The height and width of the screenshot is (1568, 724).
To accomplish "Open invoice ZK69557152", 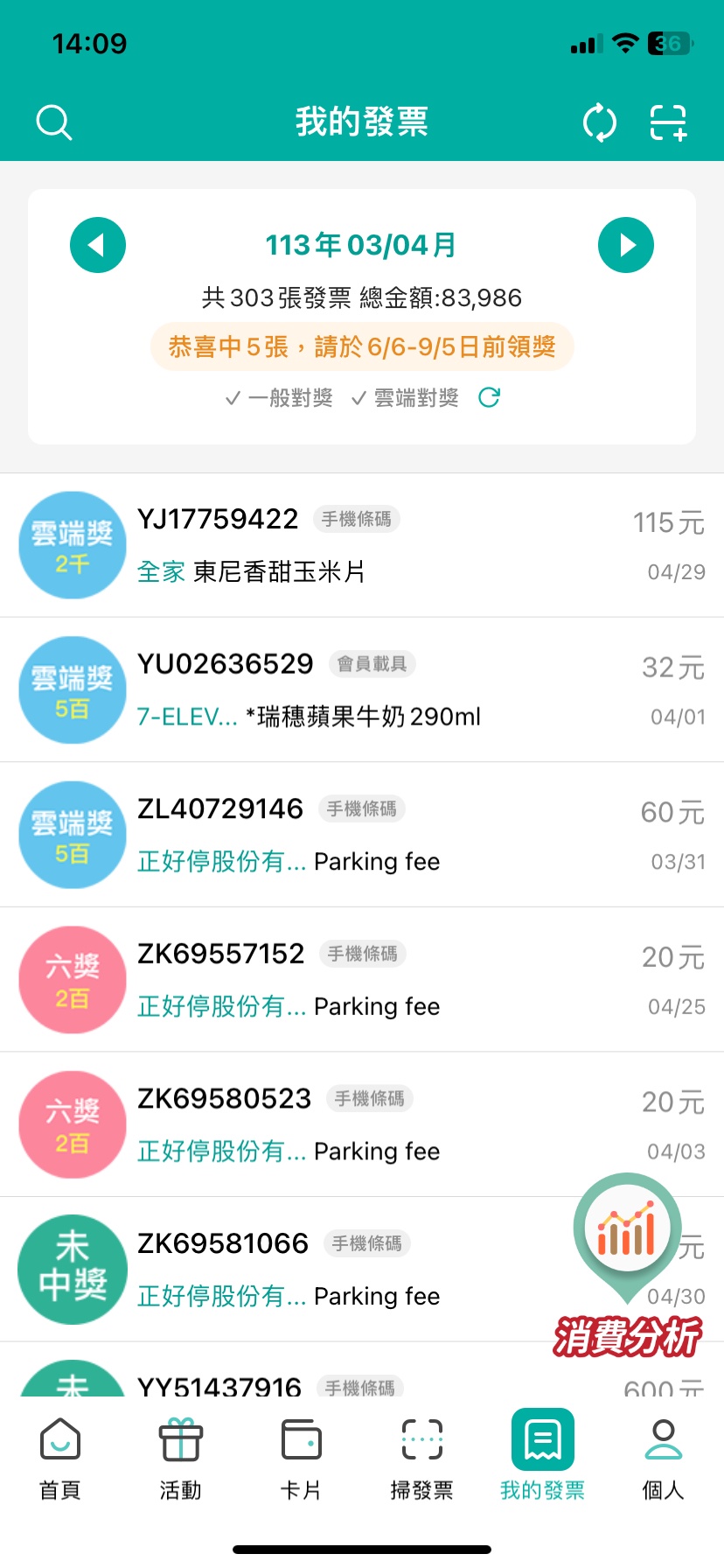I will coord(362,980).
